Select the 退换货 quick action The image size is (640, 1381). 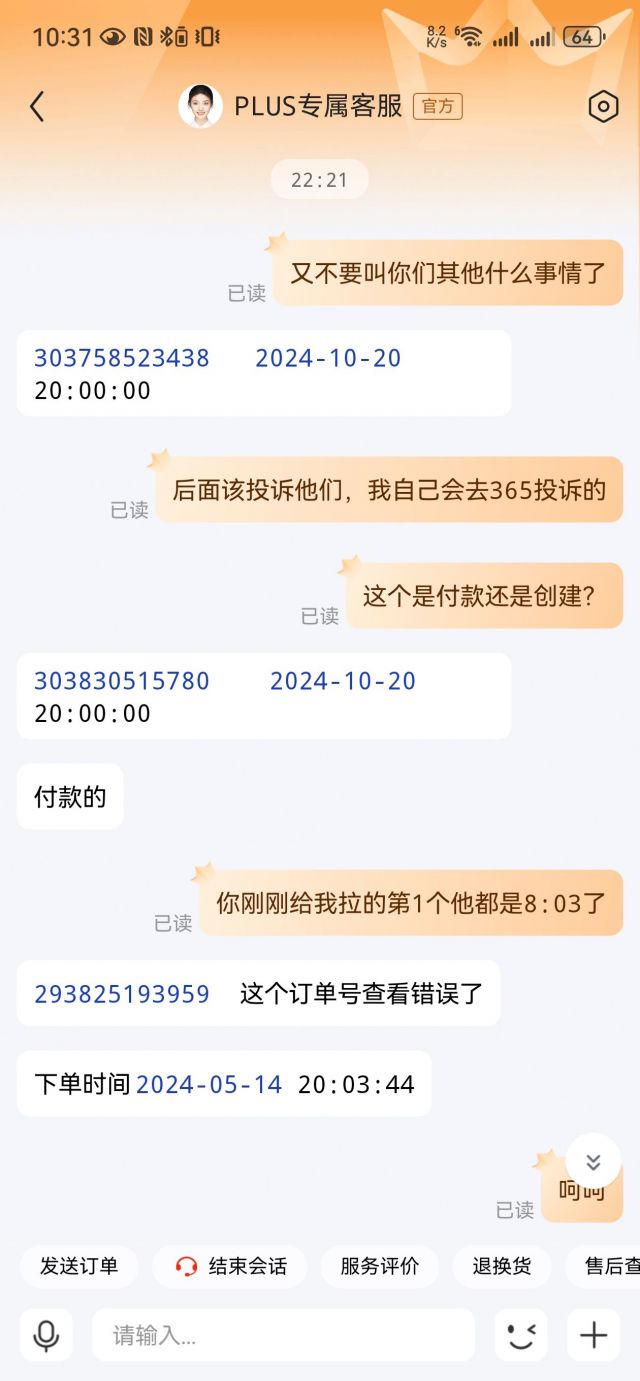coord(501,1266)
